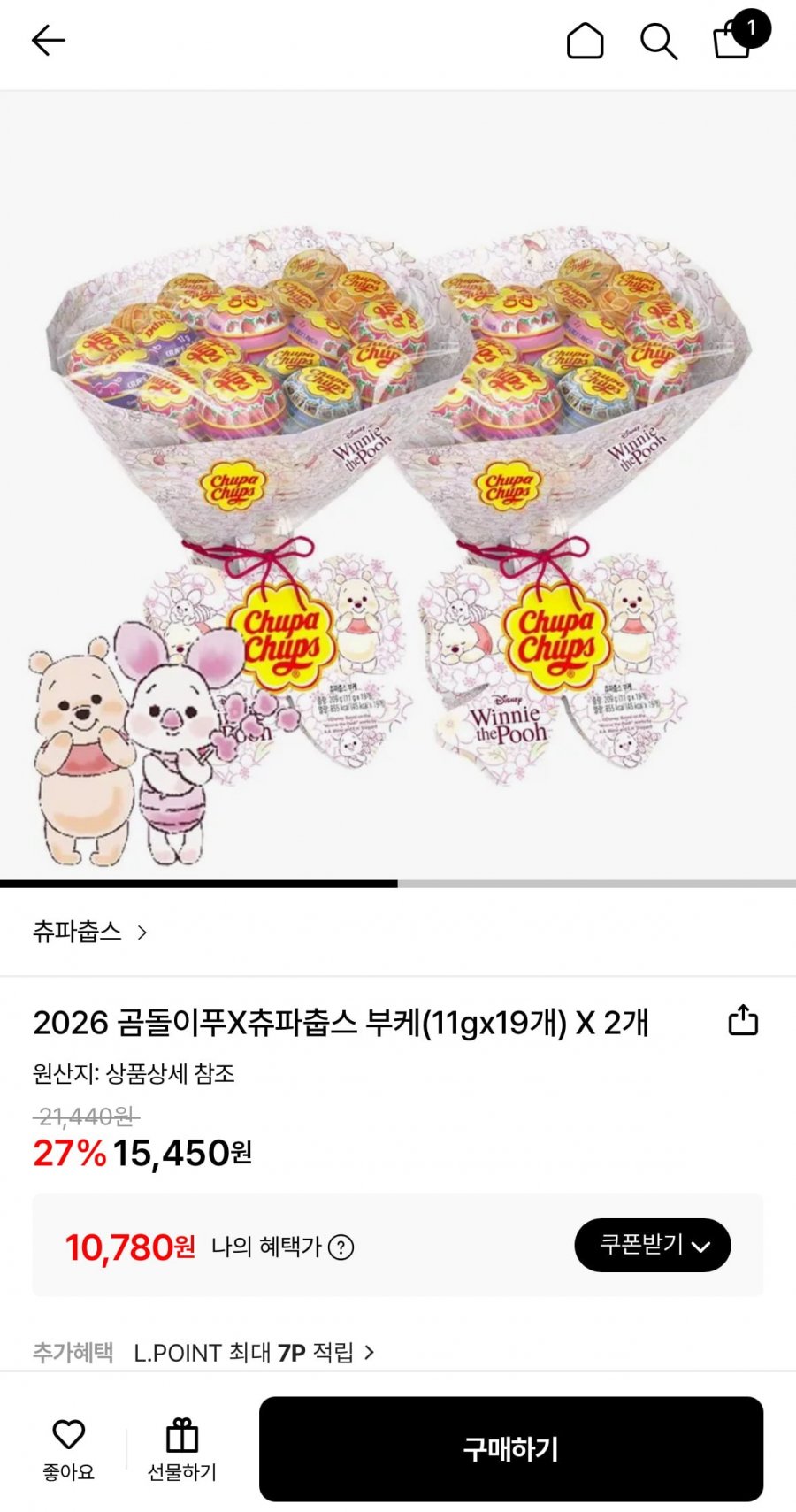Tap 구매하기 to buy
This screenshot has width=796, height=1512.
[510, 1449]
